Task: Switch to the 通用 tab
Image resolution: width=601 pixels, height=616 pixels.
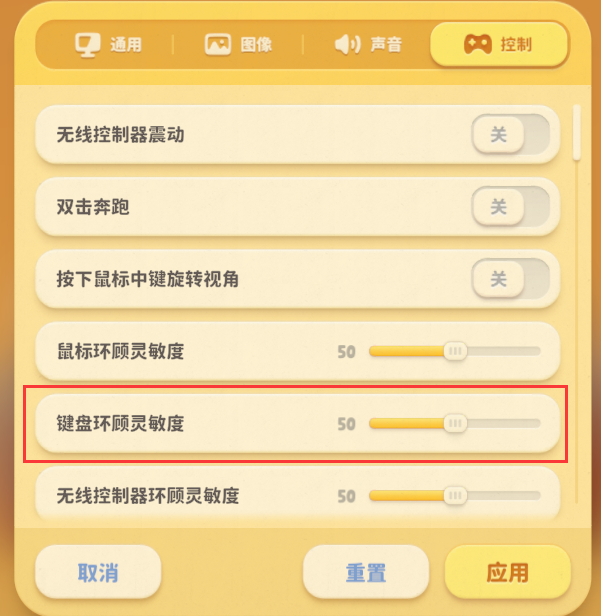Action: [x=109, y=45]
